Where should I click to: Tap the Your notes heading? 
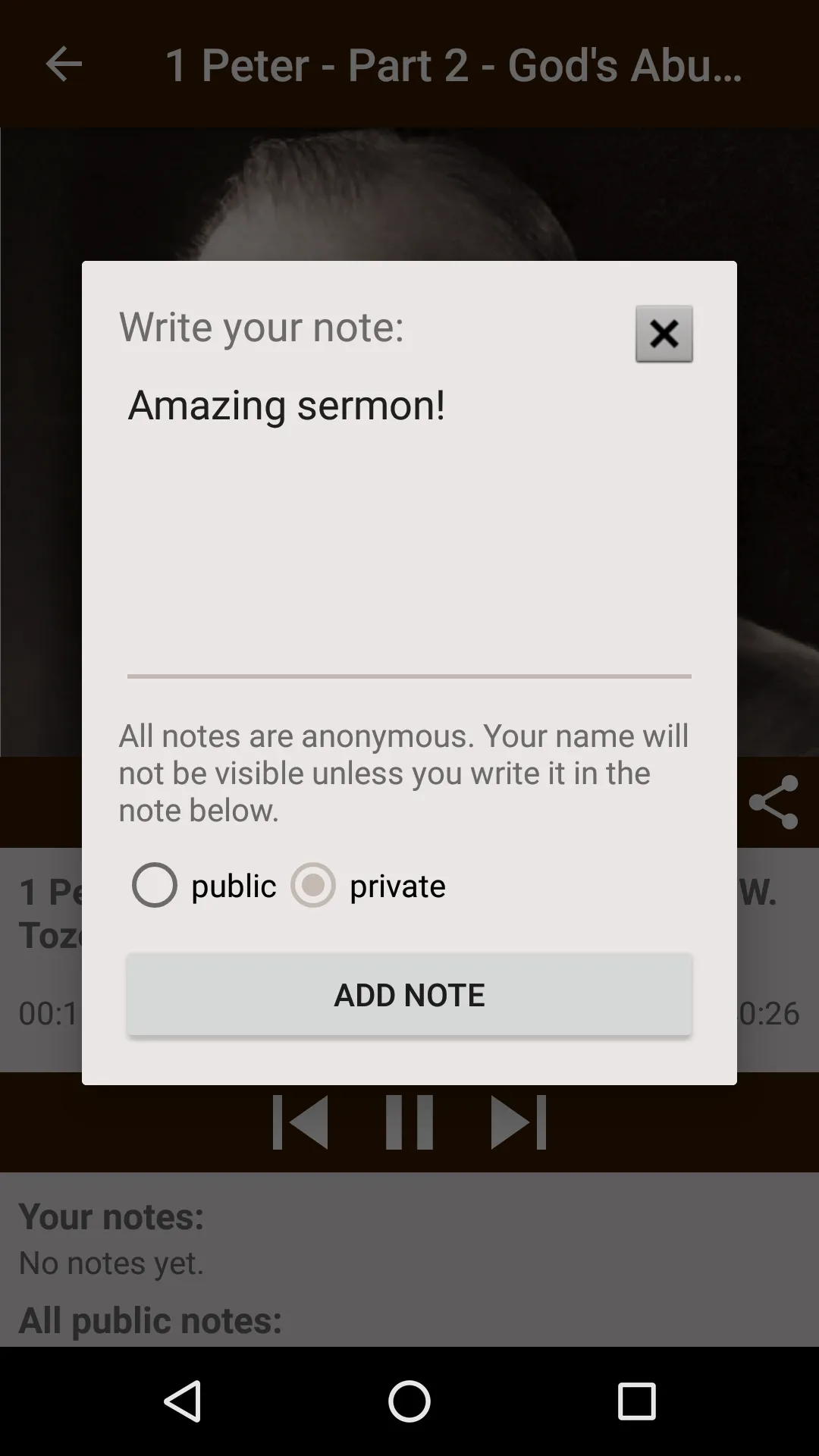pyautogui.click(x=111, y=1215)
